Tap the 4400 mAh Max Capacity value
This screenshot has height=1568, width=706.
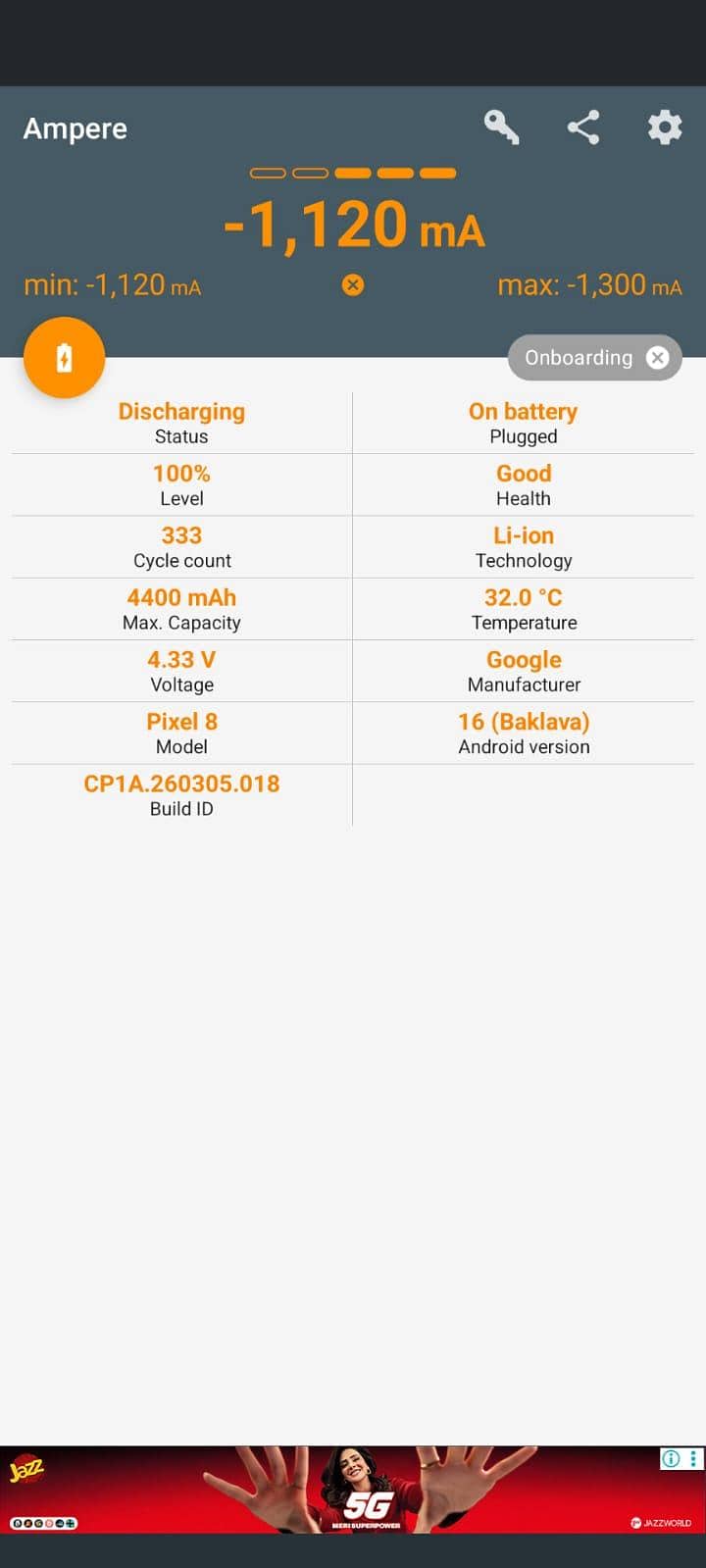coord(181,597)
